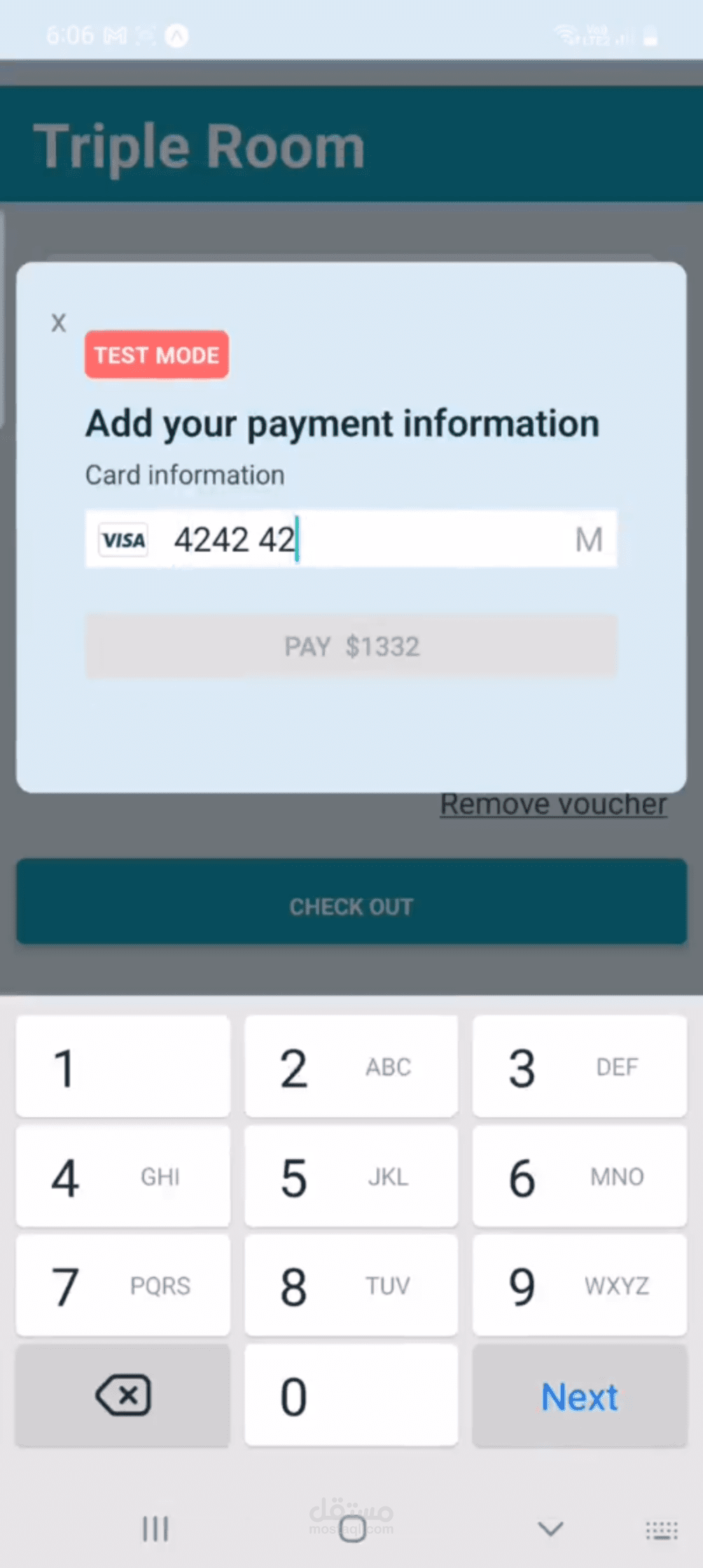Hide the keyboard with the down chevron
Image resolution: width=703 pixels, height=1568 pixels.
click(x=550, y=1528)
